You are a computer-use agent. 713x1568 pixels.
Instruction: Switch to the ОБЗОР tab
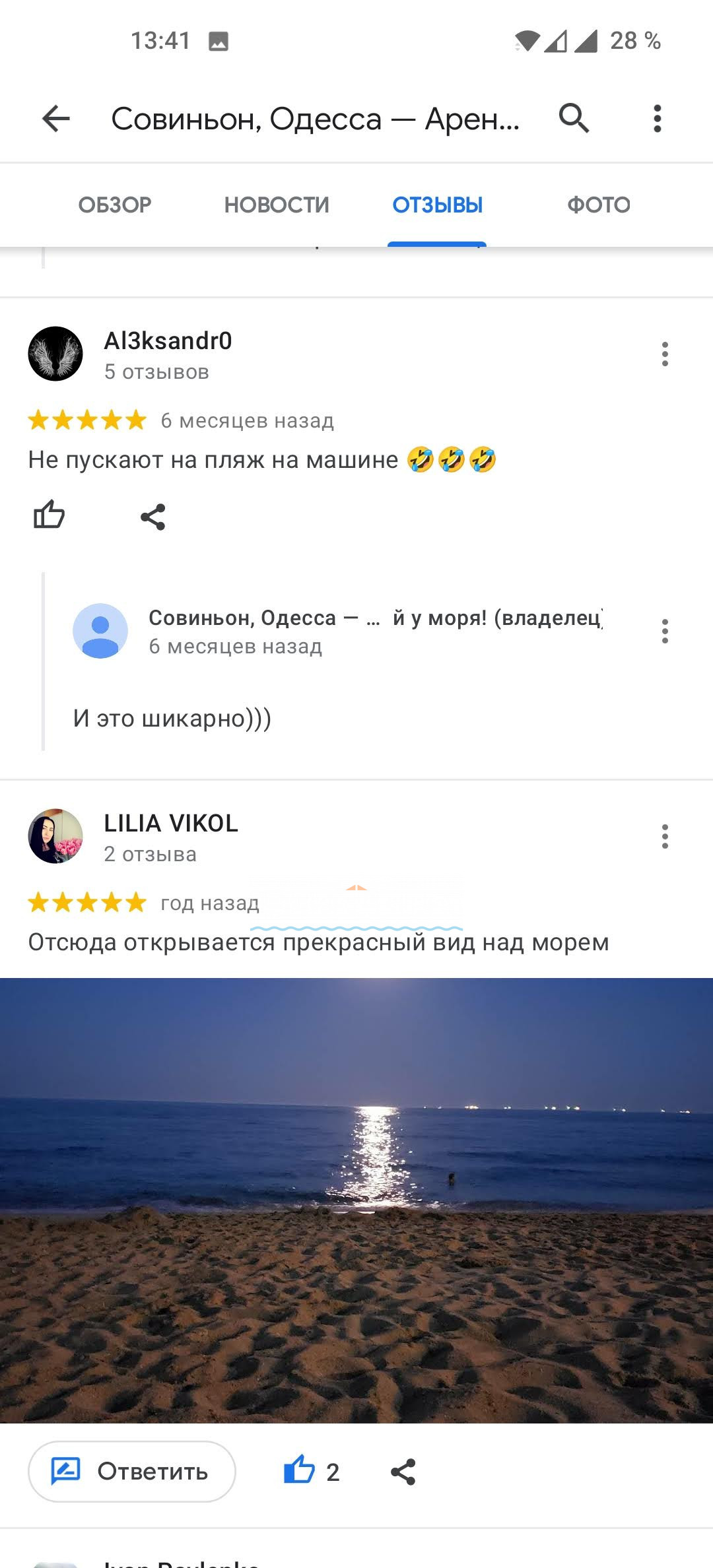click(115, 205)
